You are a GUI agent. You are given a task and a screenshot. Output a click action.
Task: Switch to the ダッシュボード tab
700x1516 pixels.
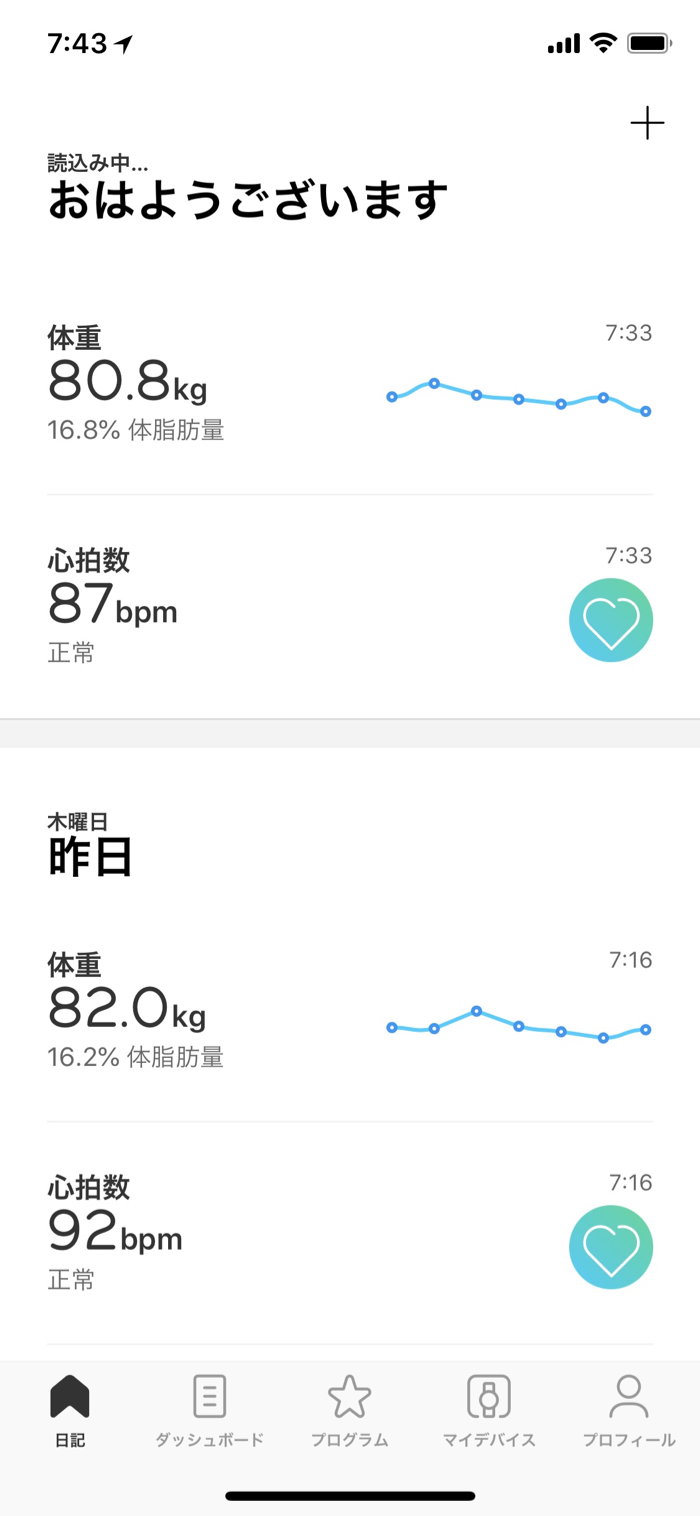(209, 1410)
